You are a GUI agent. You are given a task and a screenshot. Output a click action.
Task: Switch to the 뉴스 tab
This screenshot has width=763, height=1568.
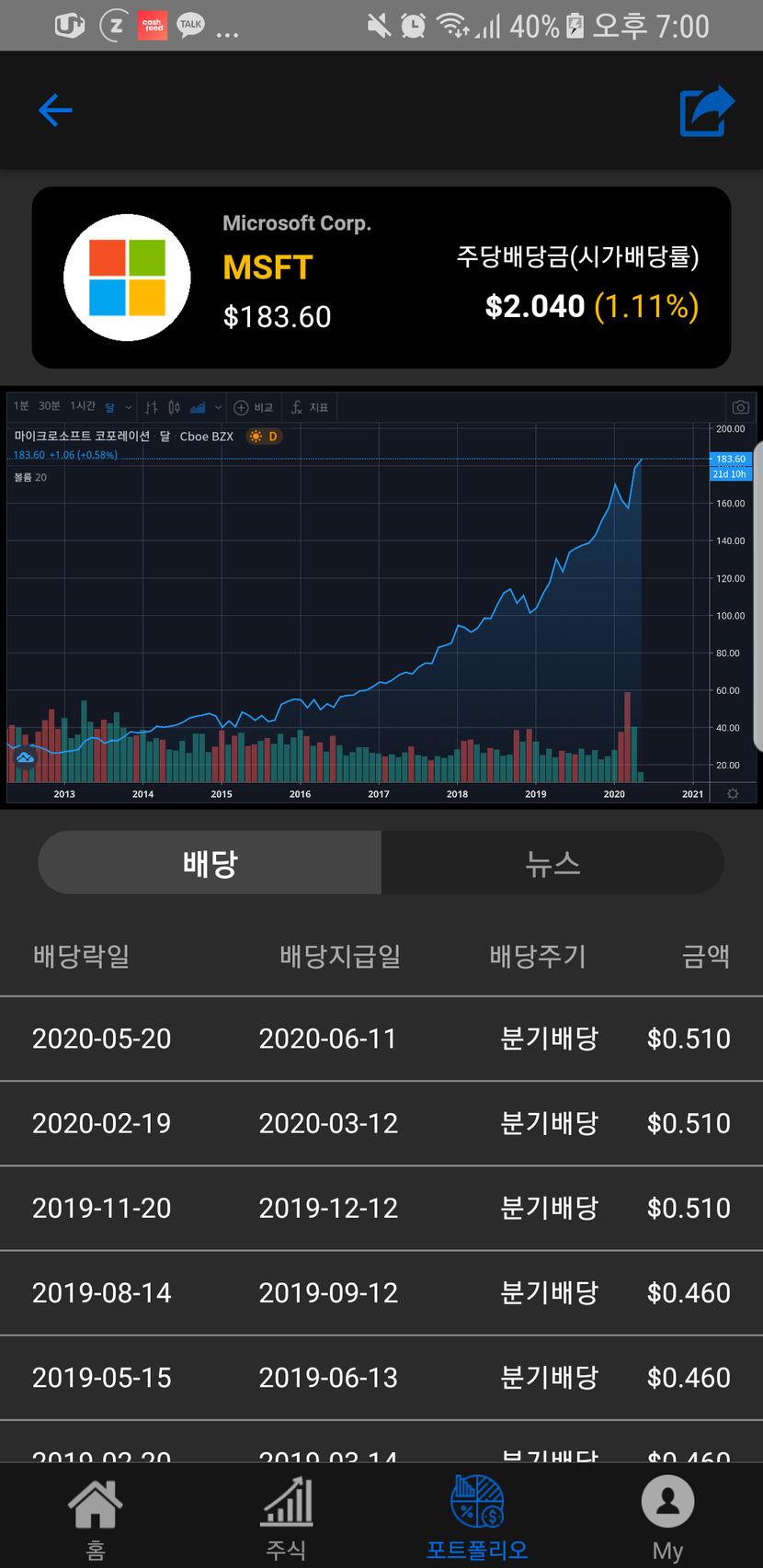tap(552, 863)
